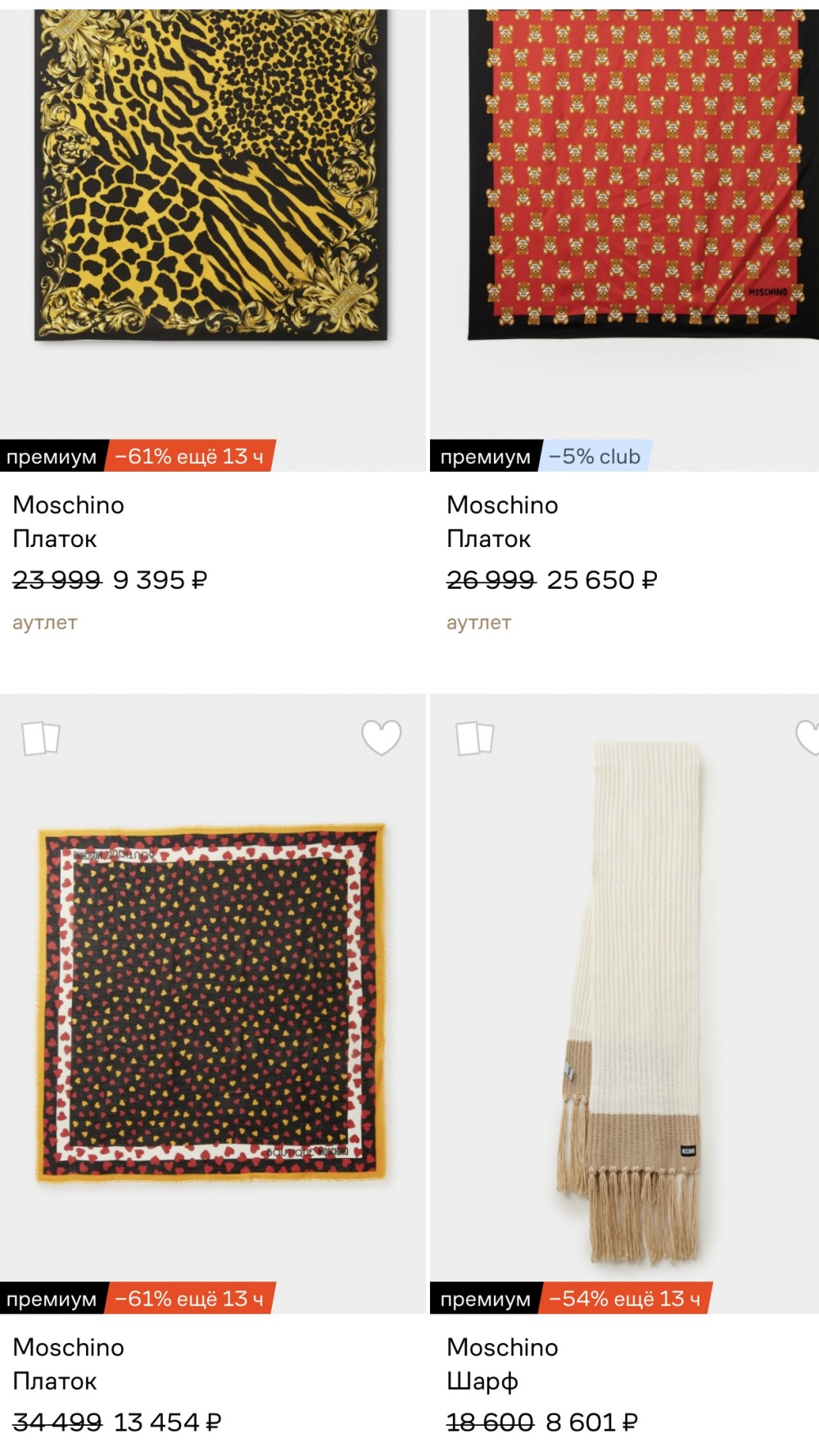This screenshot has height=1456, width=819.
Task: Favorite the white knitted Шарф
Action: point(809,738)
